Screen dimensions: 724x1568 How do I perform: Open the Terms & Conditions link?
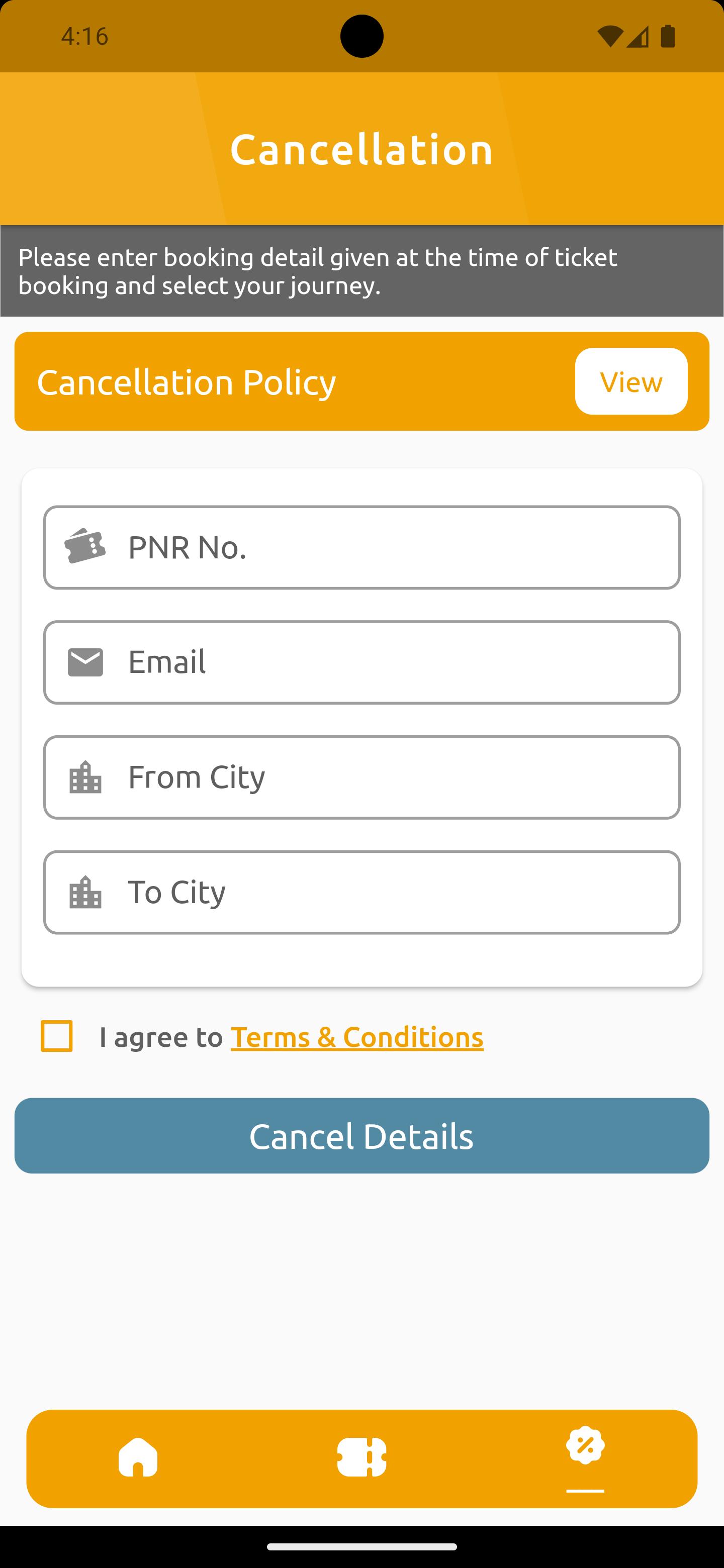357,1037
